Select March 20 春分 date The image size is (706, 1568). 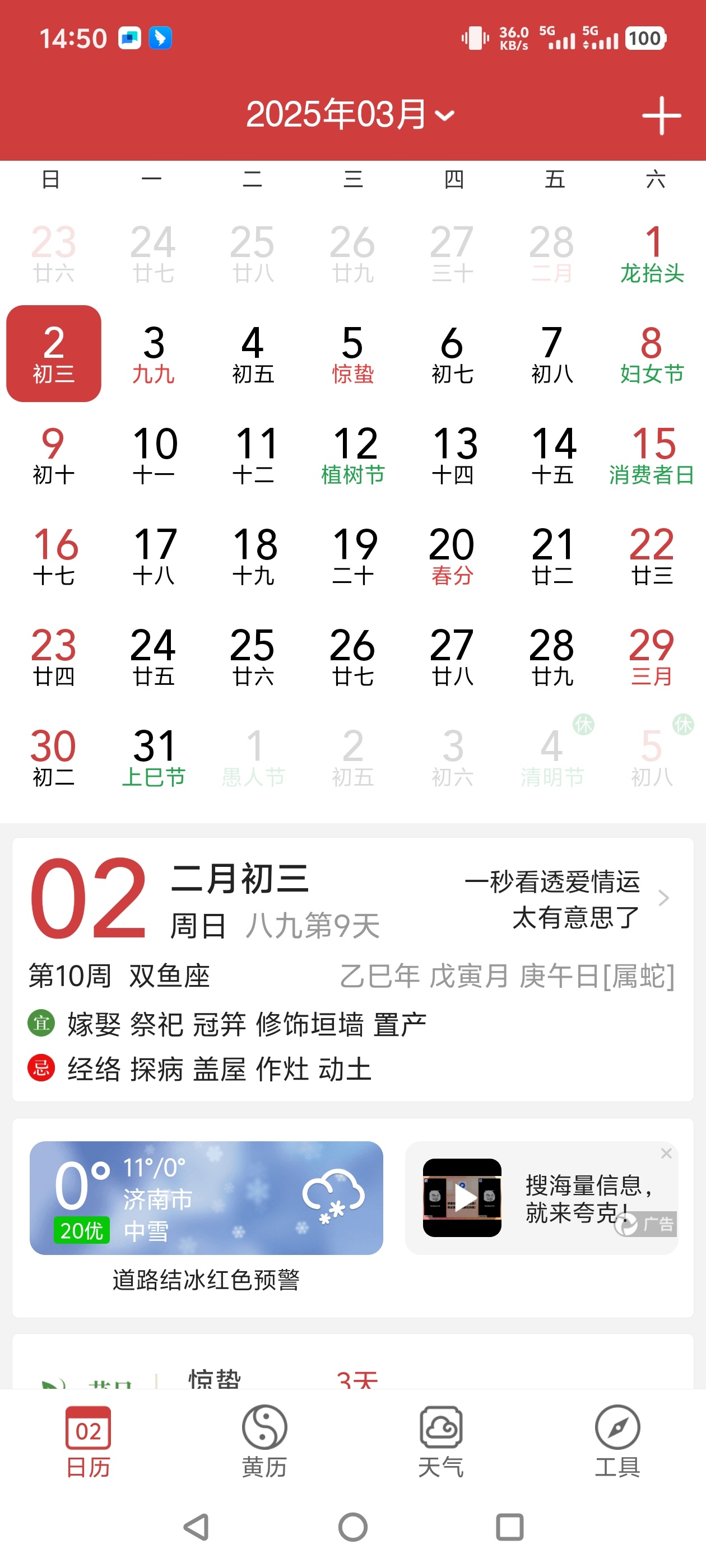pos(452,556)
